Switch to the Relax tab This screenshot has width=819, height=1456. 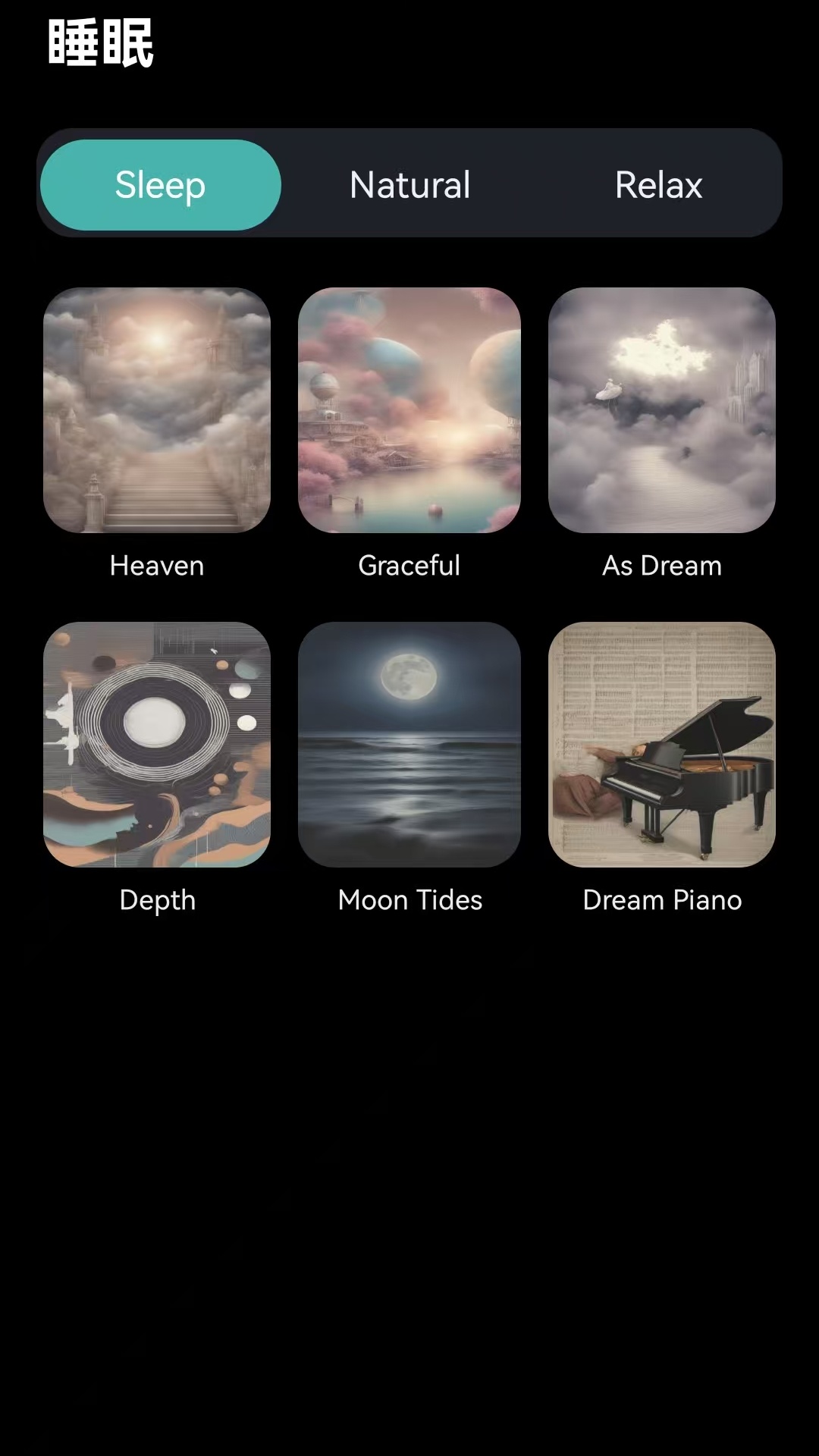[x=658, y=185]
